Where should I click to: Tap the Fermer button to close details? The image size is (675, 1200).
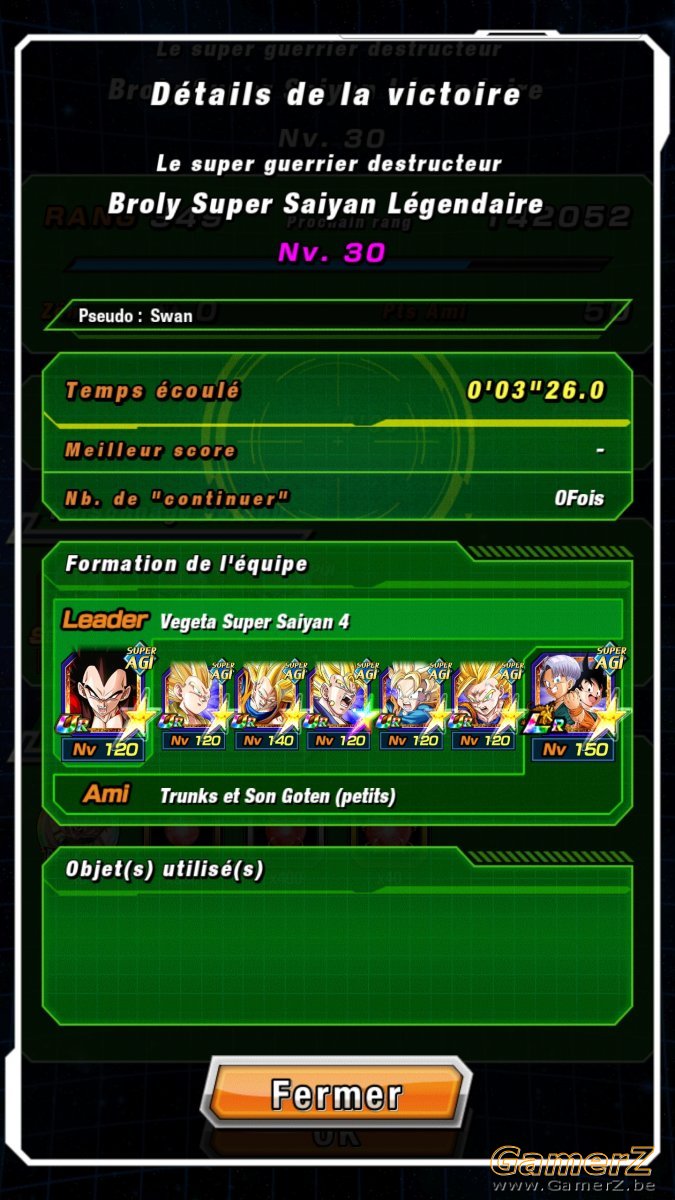pyautogui.click(x=336, y=1094)
